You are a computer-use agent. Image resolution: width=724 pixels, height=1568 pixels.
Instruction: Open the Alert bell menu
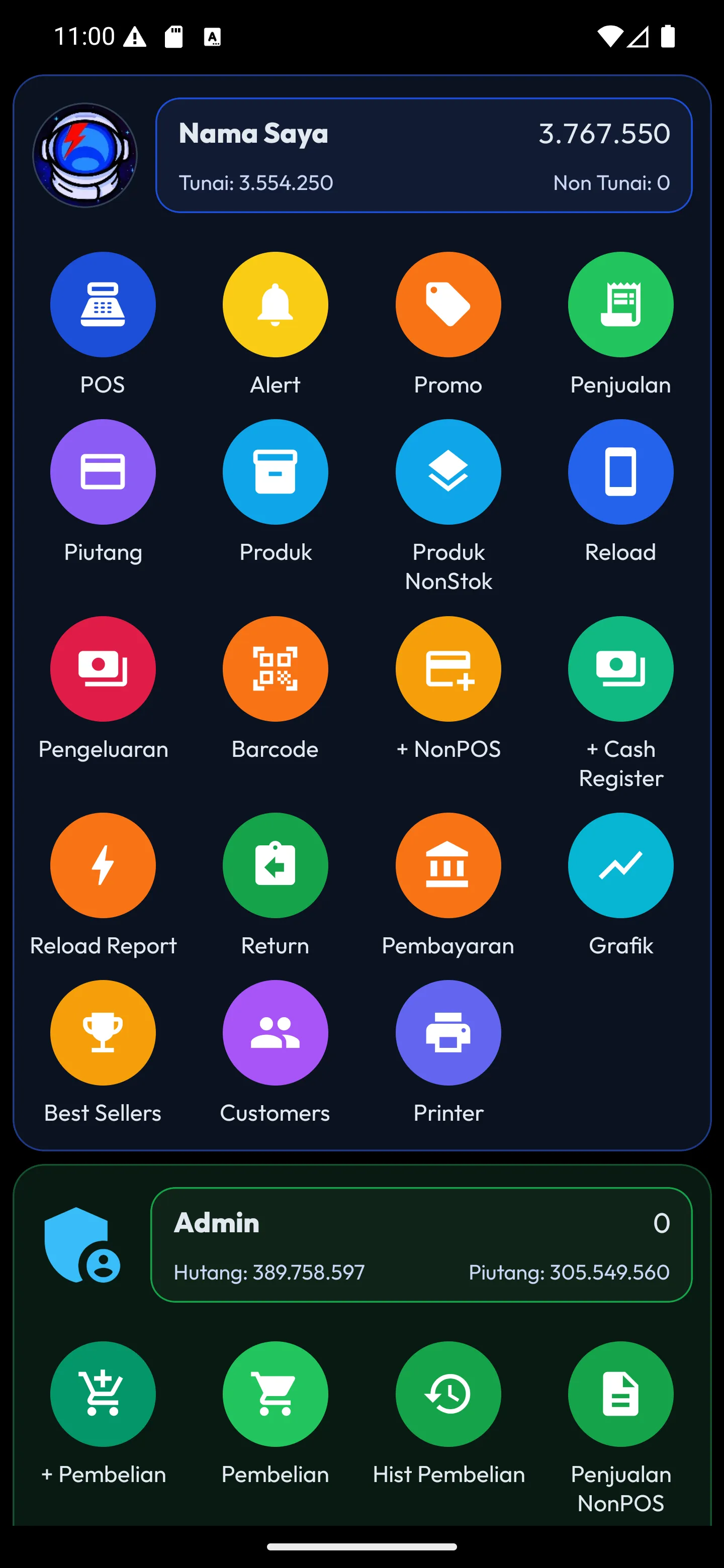click(275, 305)
